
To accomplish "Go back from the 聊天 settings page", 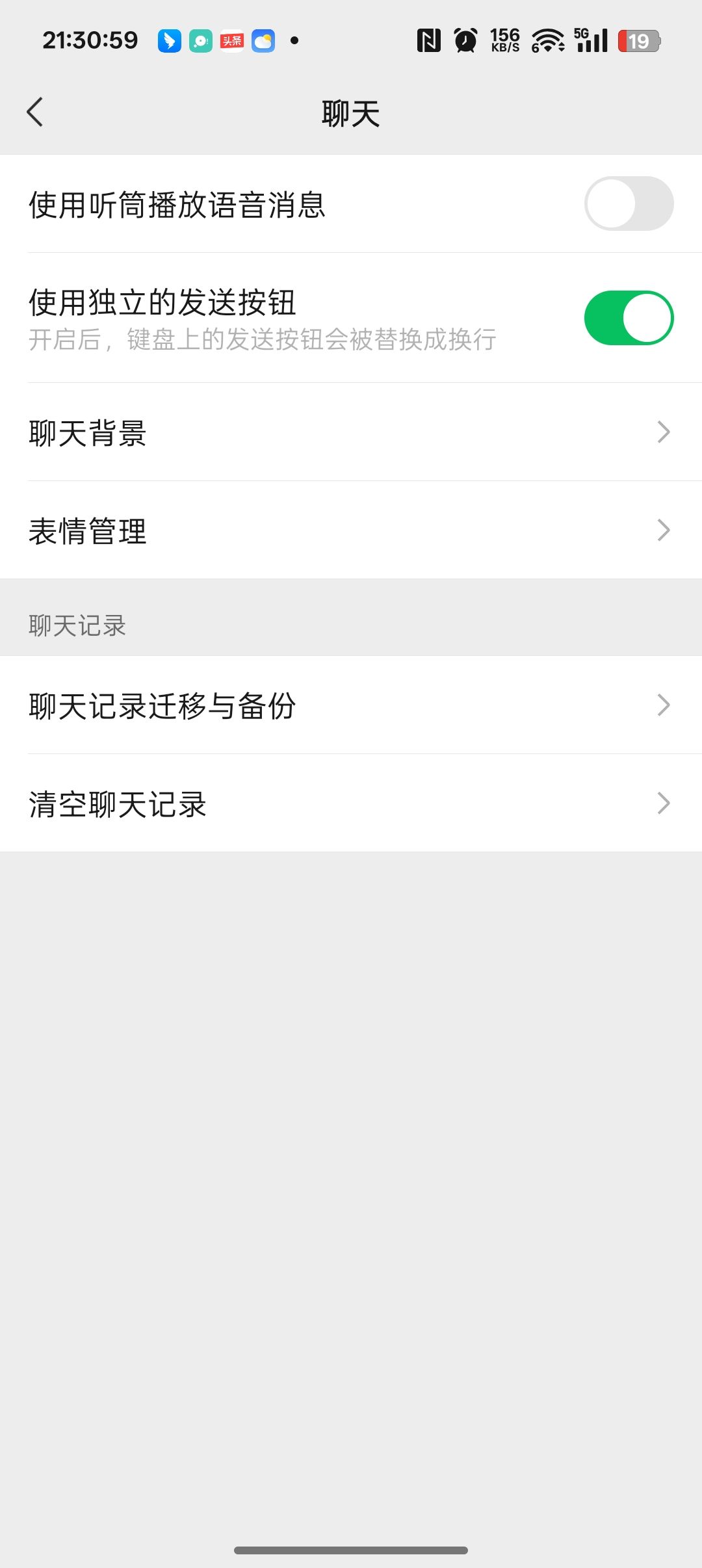I will pyautogui.click(x=35, y=112).
